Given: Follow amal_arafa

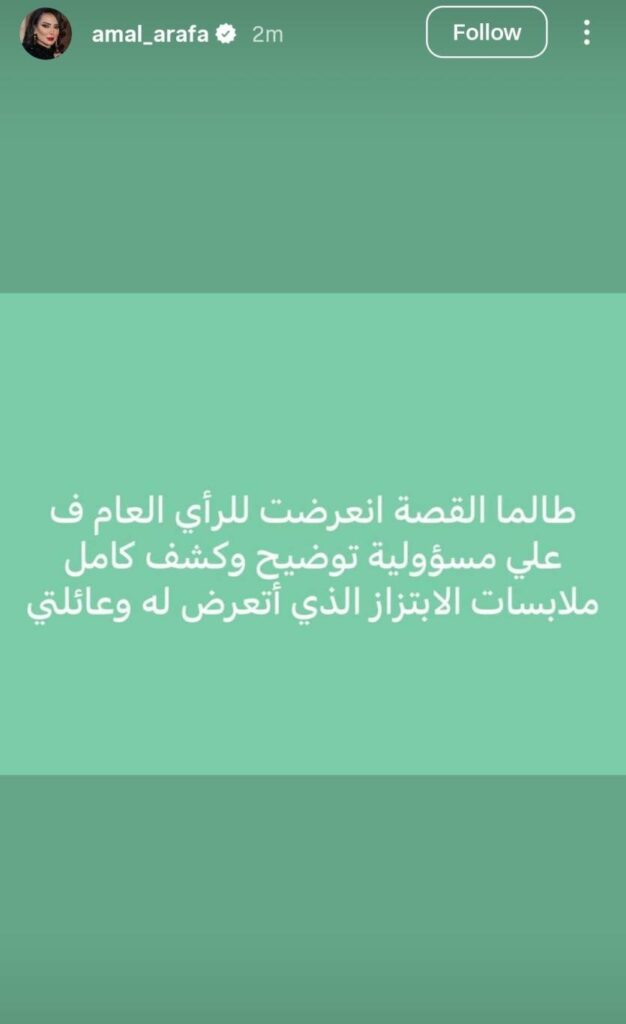Looking at the screenshot, I should (486, 32).
